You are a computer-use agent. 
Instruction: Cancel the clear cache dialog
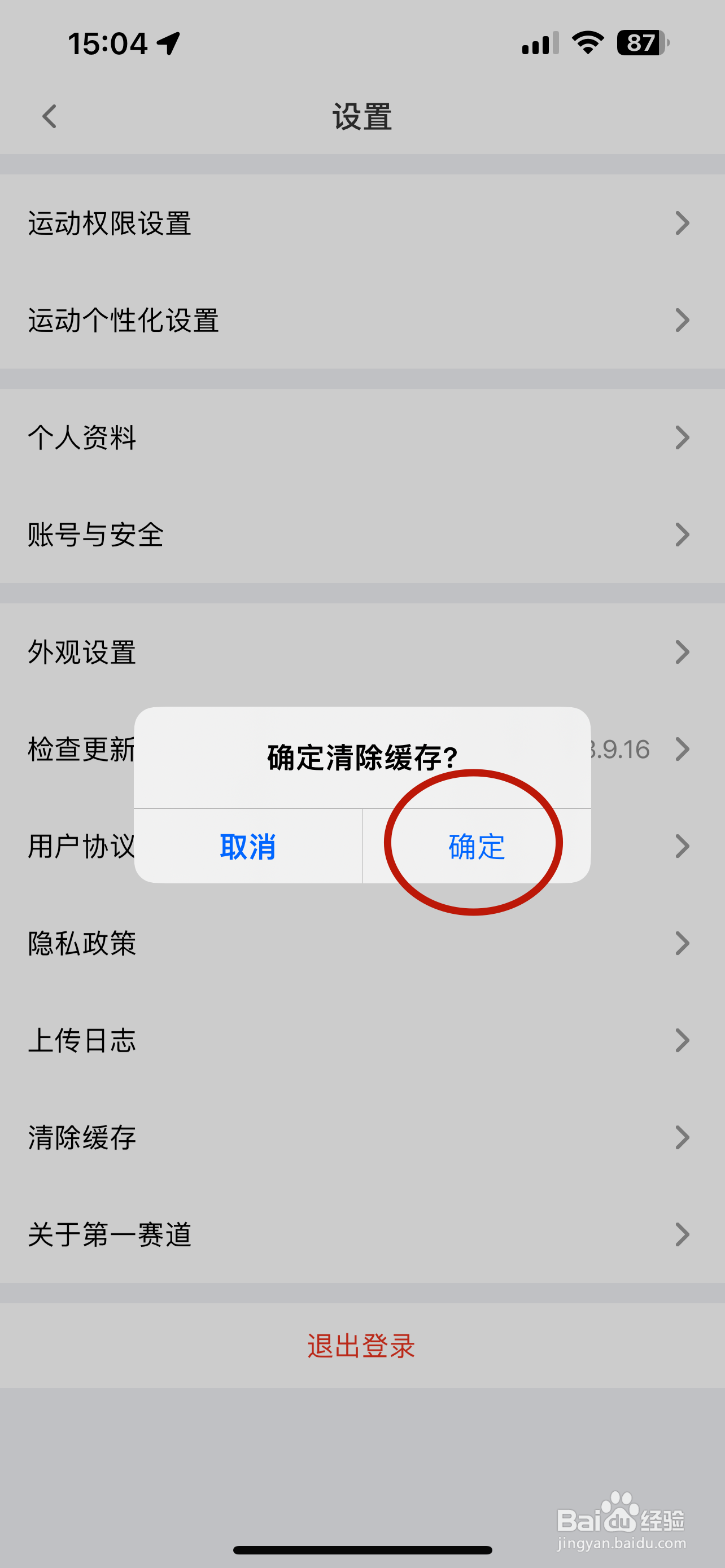click(x=248, y=847)
